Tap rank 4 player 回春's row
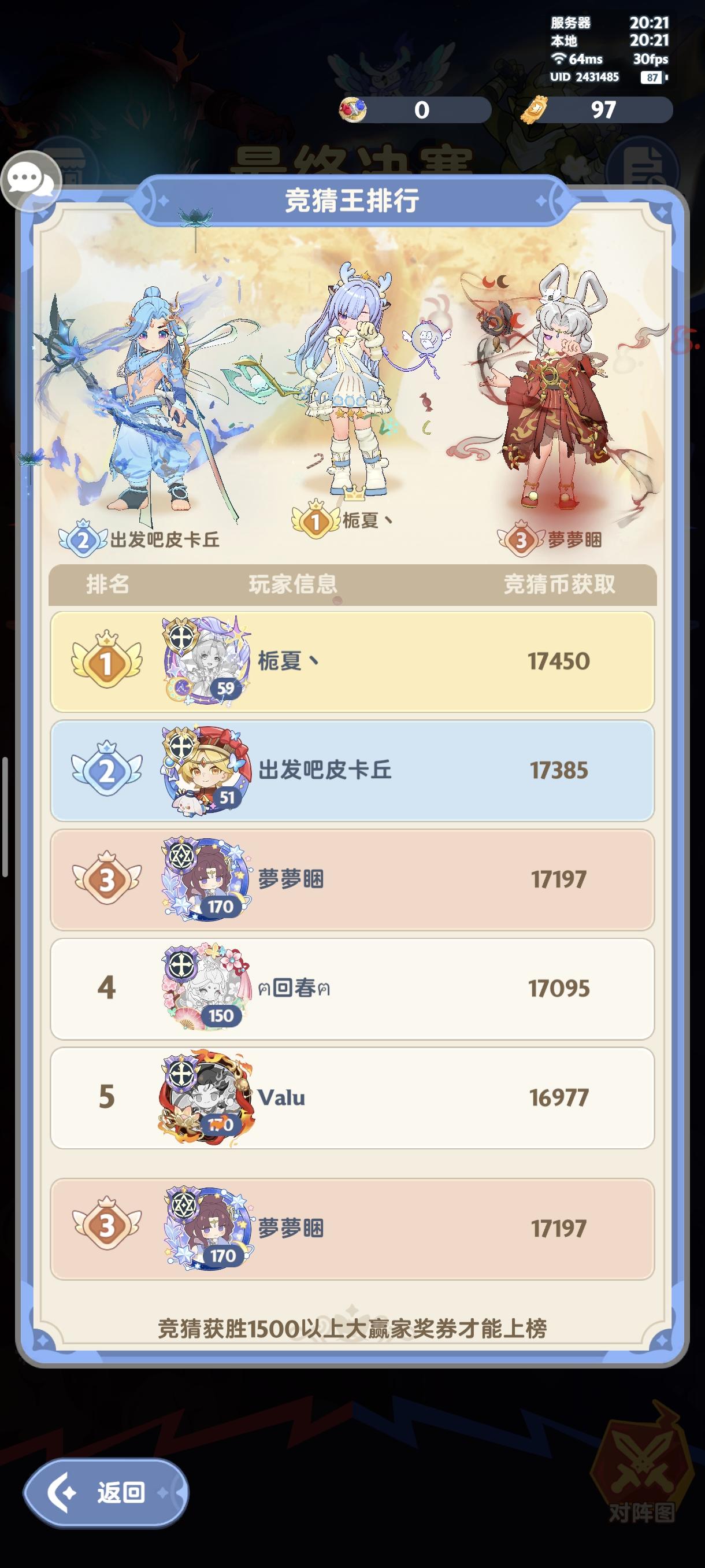The width and height of the screenshot is (705, 1568). pos(352,989)
